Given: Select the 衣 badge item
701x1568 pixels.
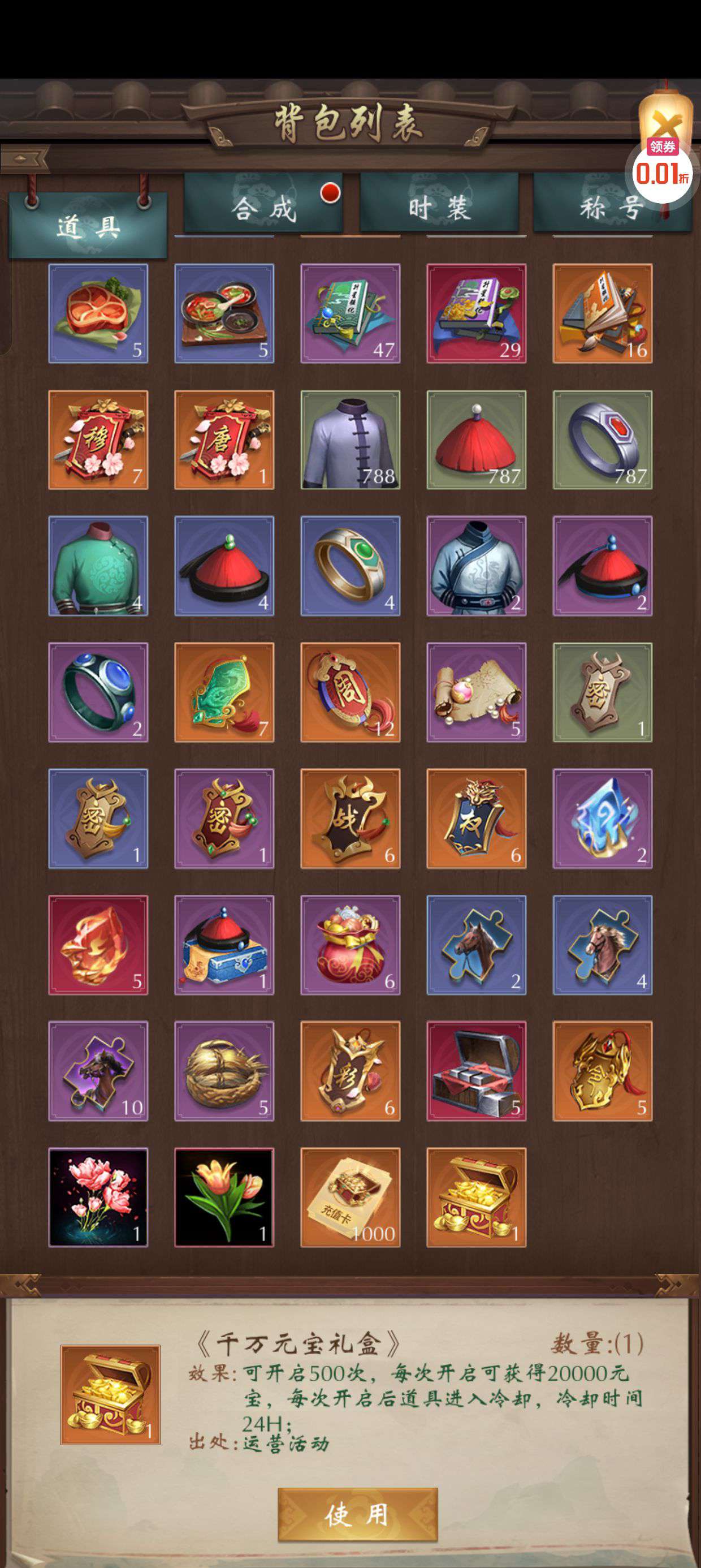Looking at the screenshot, I should click(x=477, y=819).
